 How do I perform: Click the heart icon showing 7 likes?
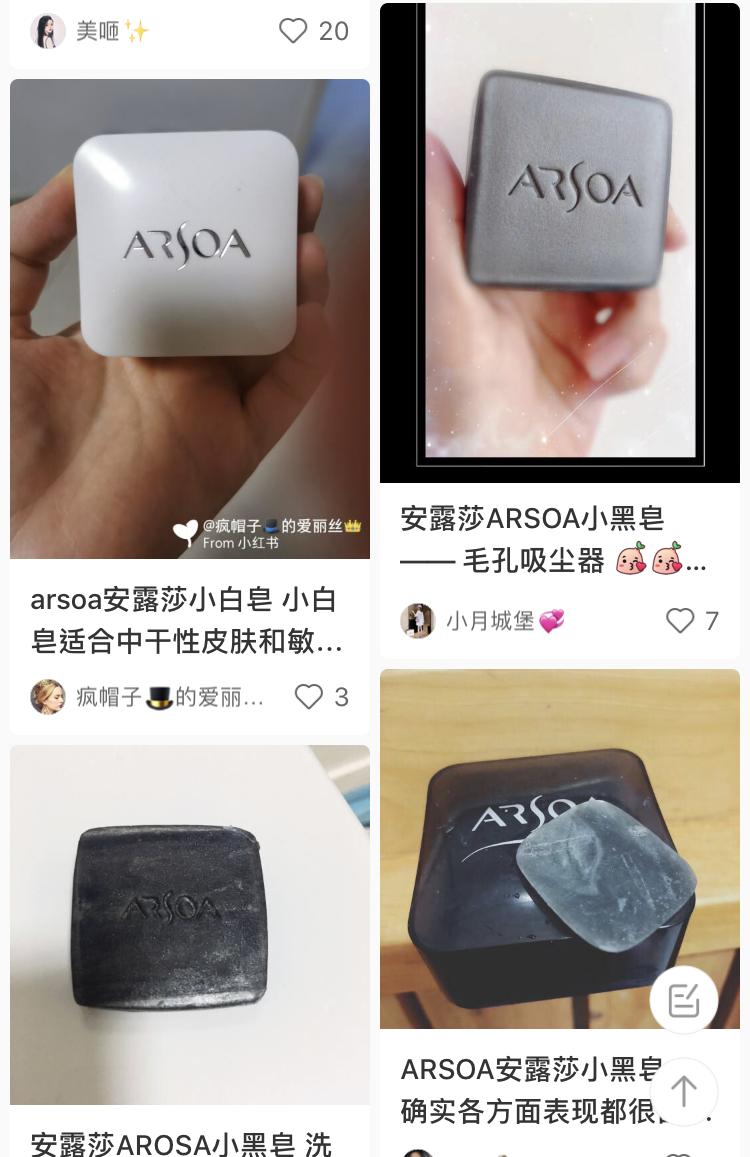coord(680,621)
